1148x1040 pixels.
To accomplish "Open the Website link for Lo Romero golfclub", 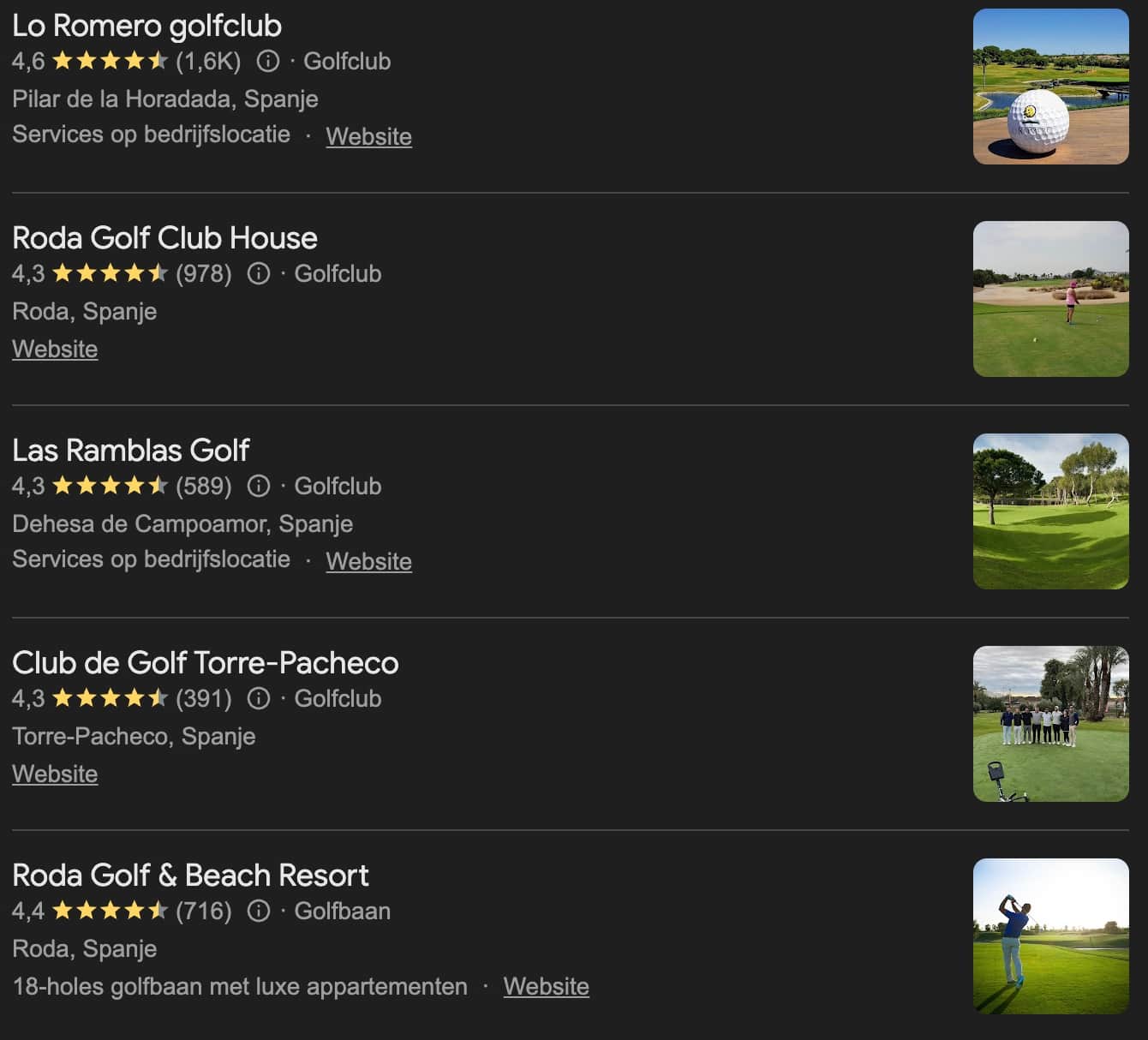I will [368, 136].
